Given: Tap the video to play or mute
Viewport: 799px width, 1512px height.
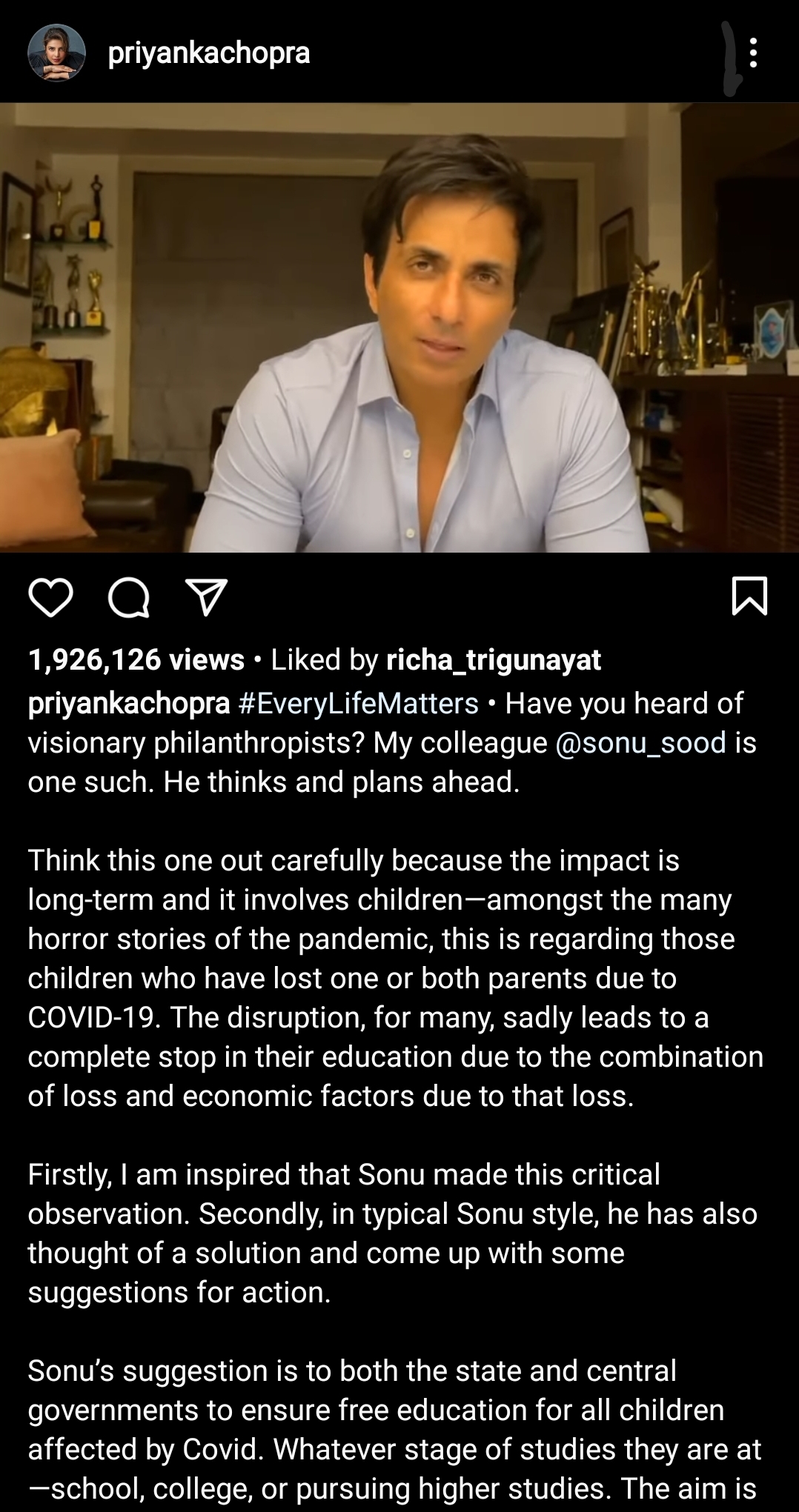Looking at the screenshot, I should click(x=399, y=327).
